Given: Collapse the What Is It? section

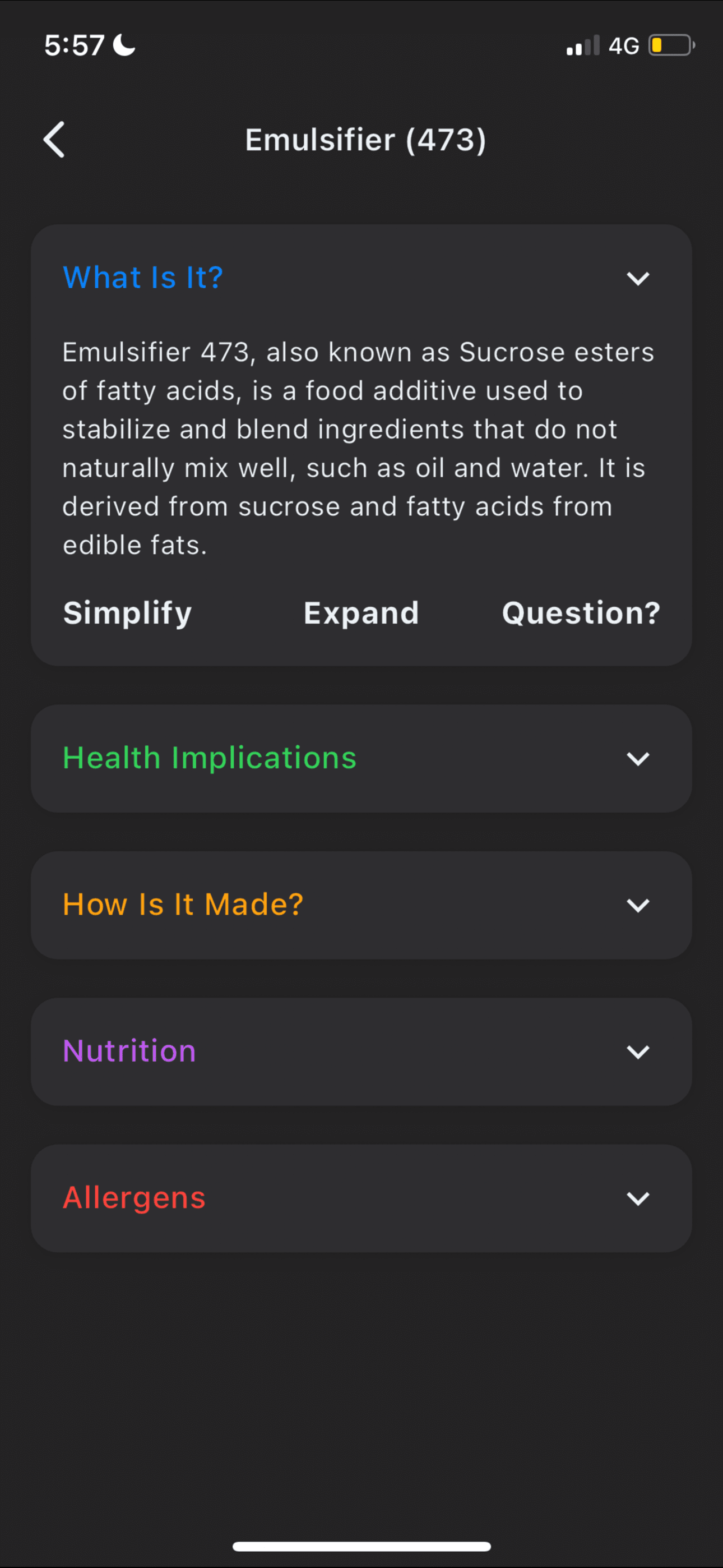Looking at the screenshot, I should click(637, 278).
